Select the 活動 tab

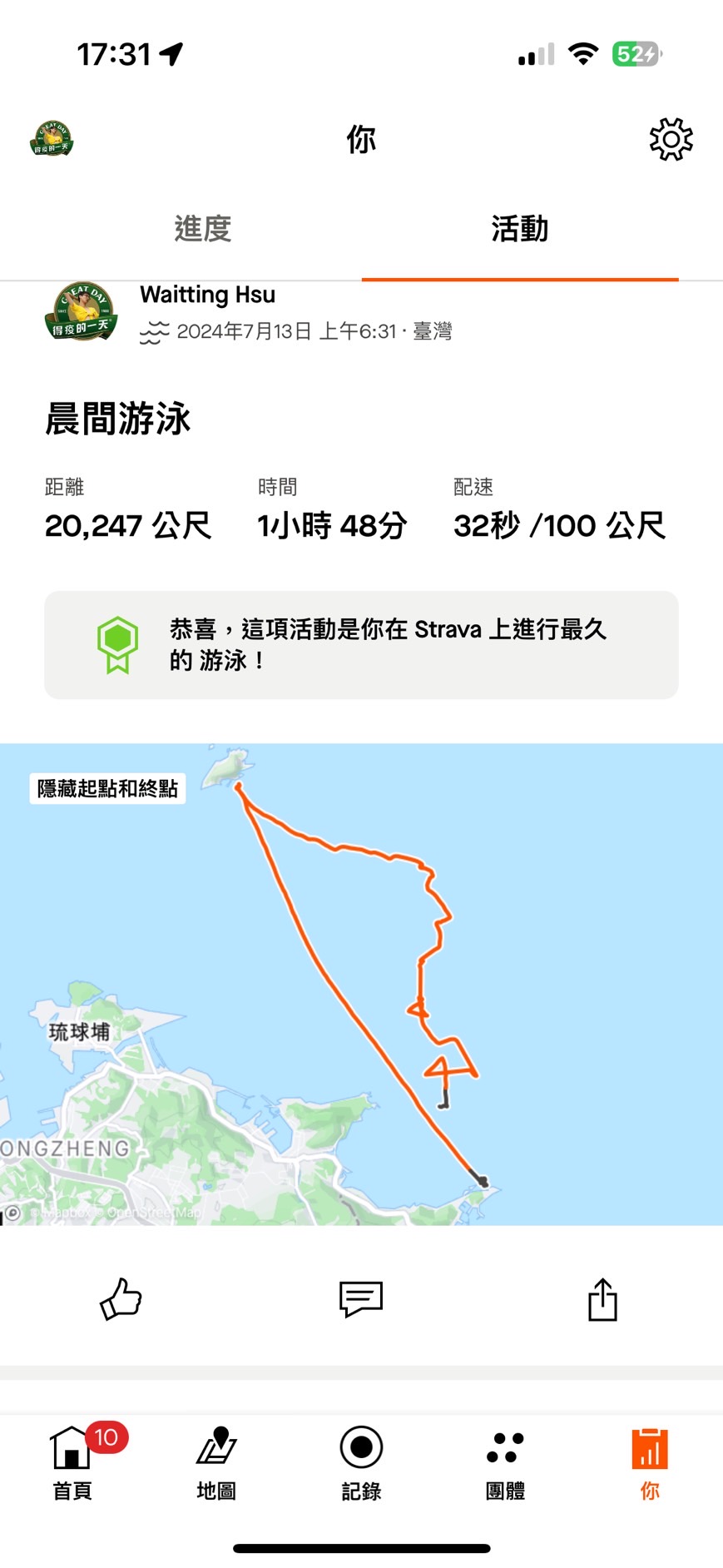point(519,228)
